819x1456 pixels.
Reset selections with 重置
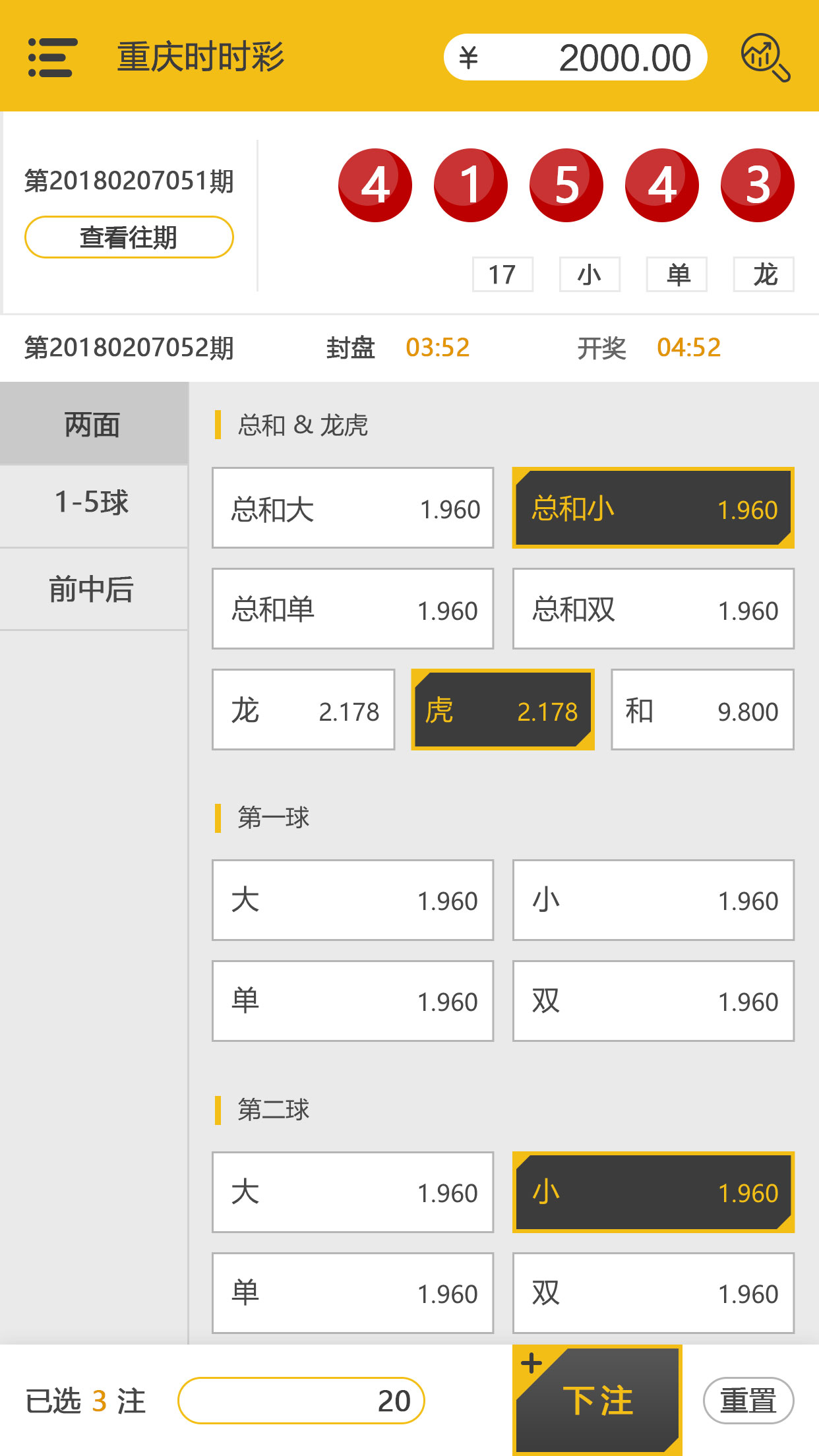[748, 1401]
